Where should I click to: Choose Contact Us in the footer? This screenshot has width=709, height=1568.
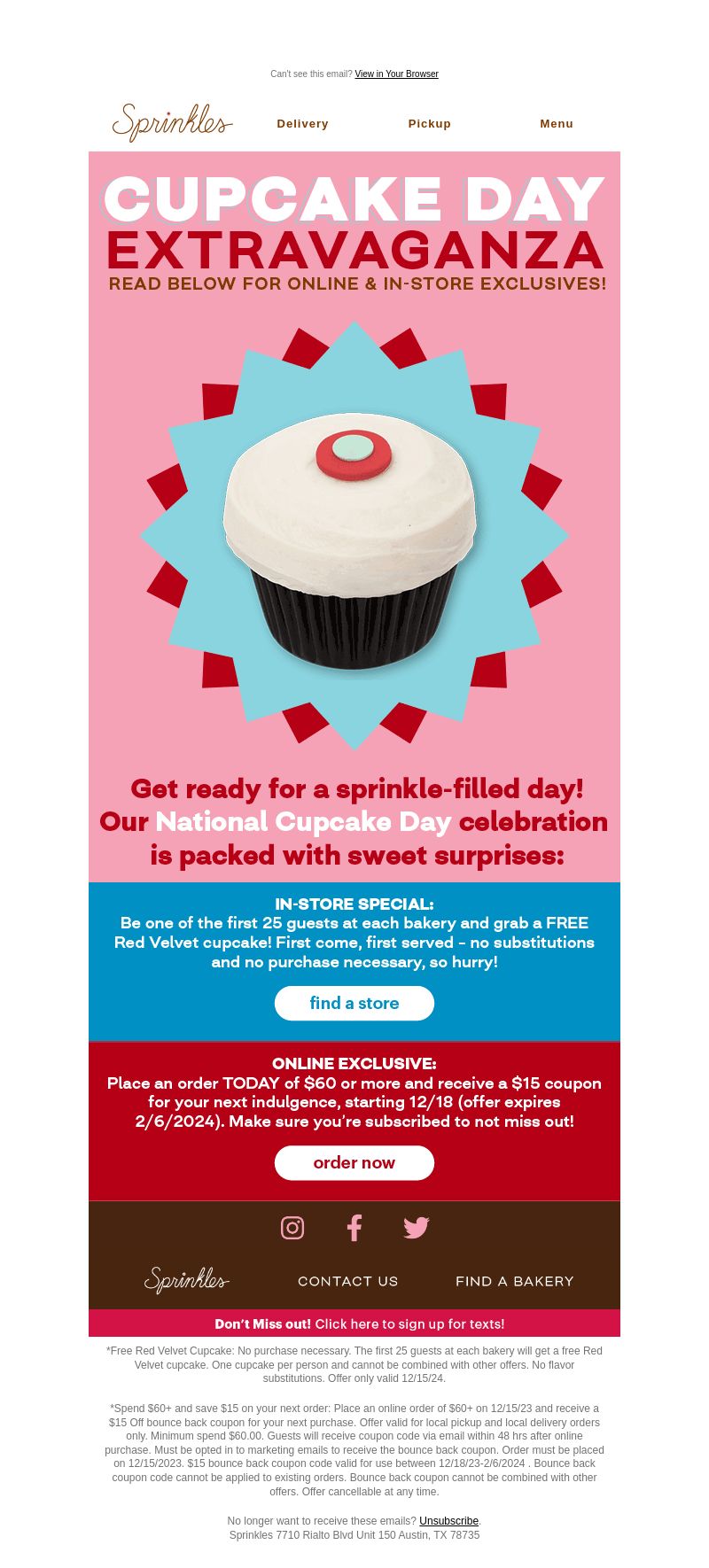click(348, 1282)
